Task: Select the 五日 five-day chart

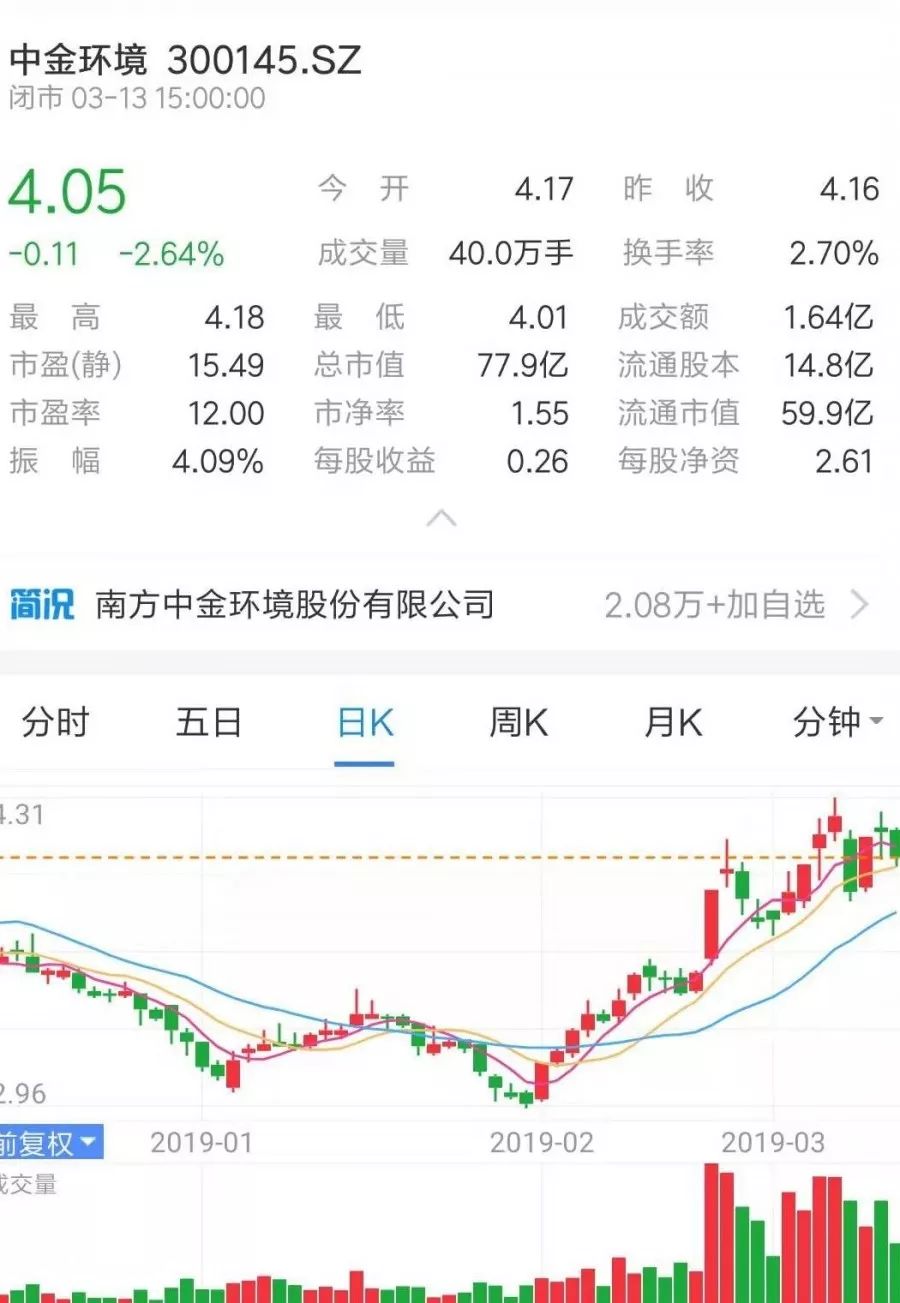Action: (x=209, y=721)
